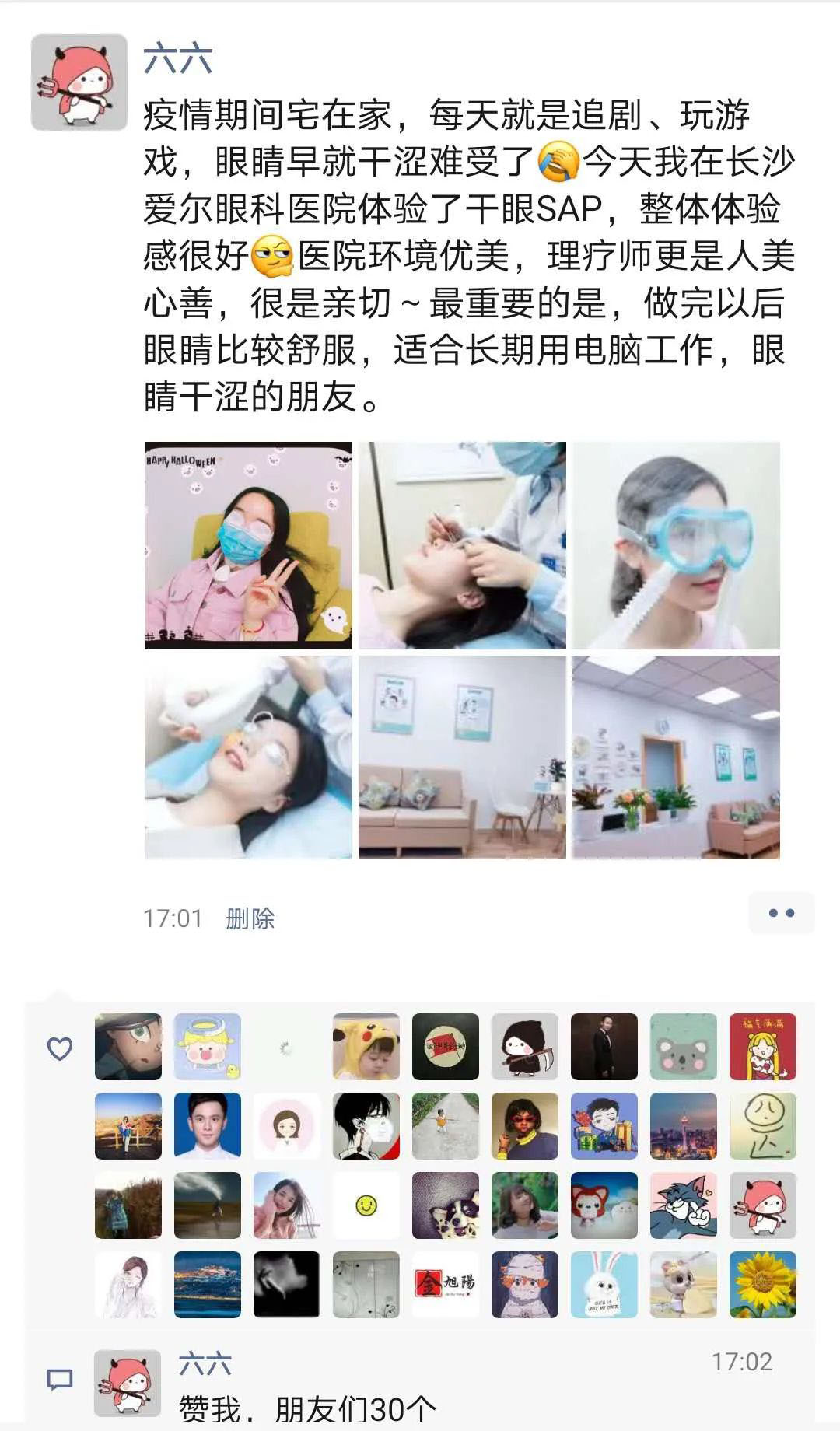Viewport: 840px width, 1431px height.
Task: Open the eye treatment photo with the nurse
Action: click(x=462, y=545)
